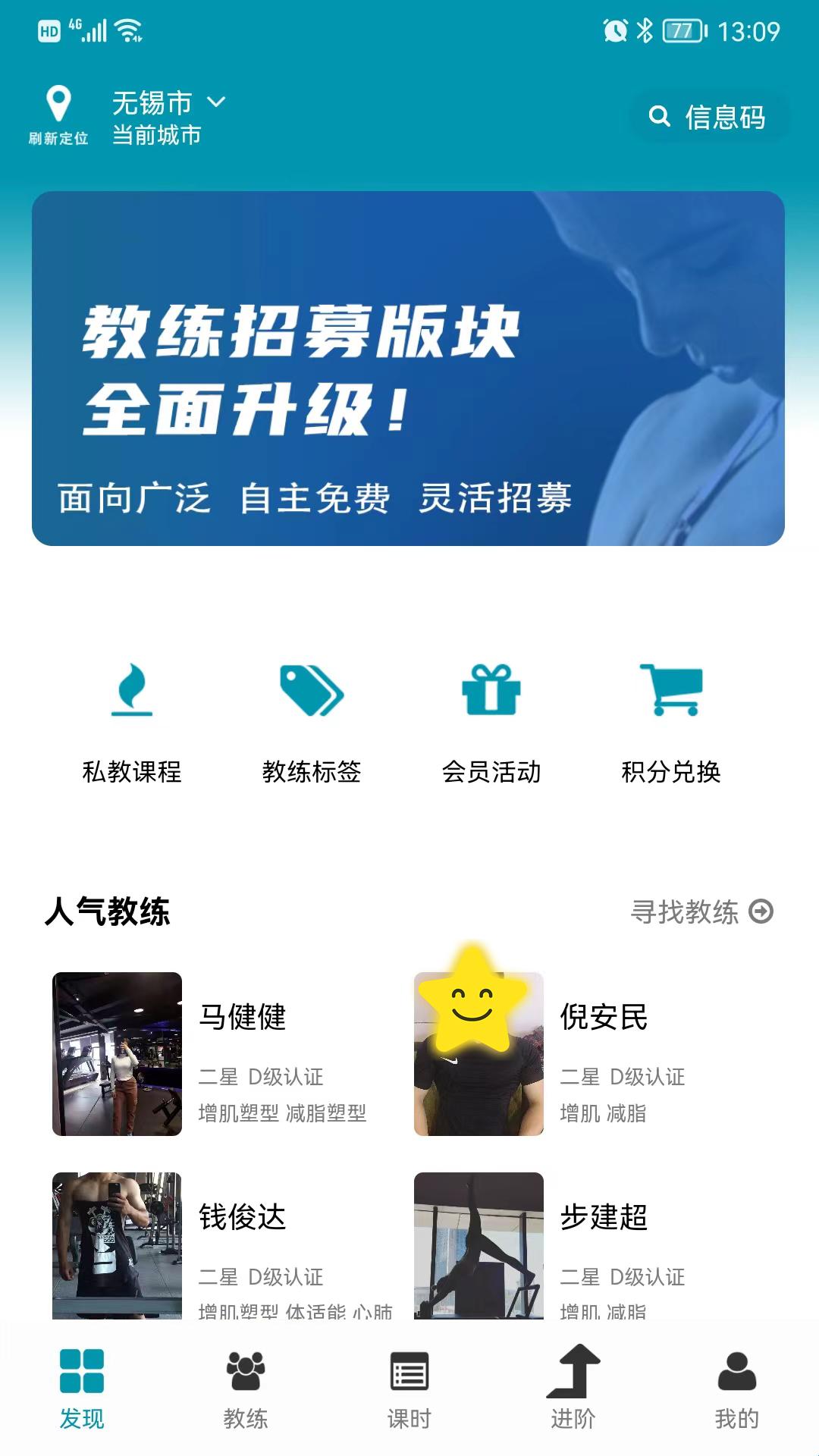This screenshot has height=1456, width=819.
Task: Tap the 刷新定位 location refresh icon
Action: (x=58, y=114)
